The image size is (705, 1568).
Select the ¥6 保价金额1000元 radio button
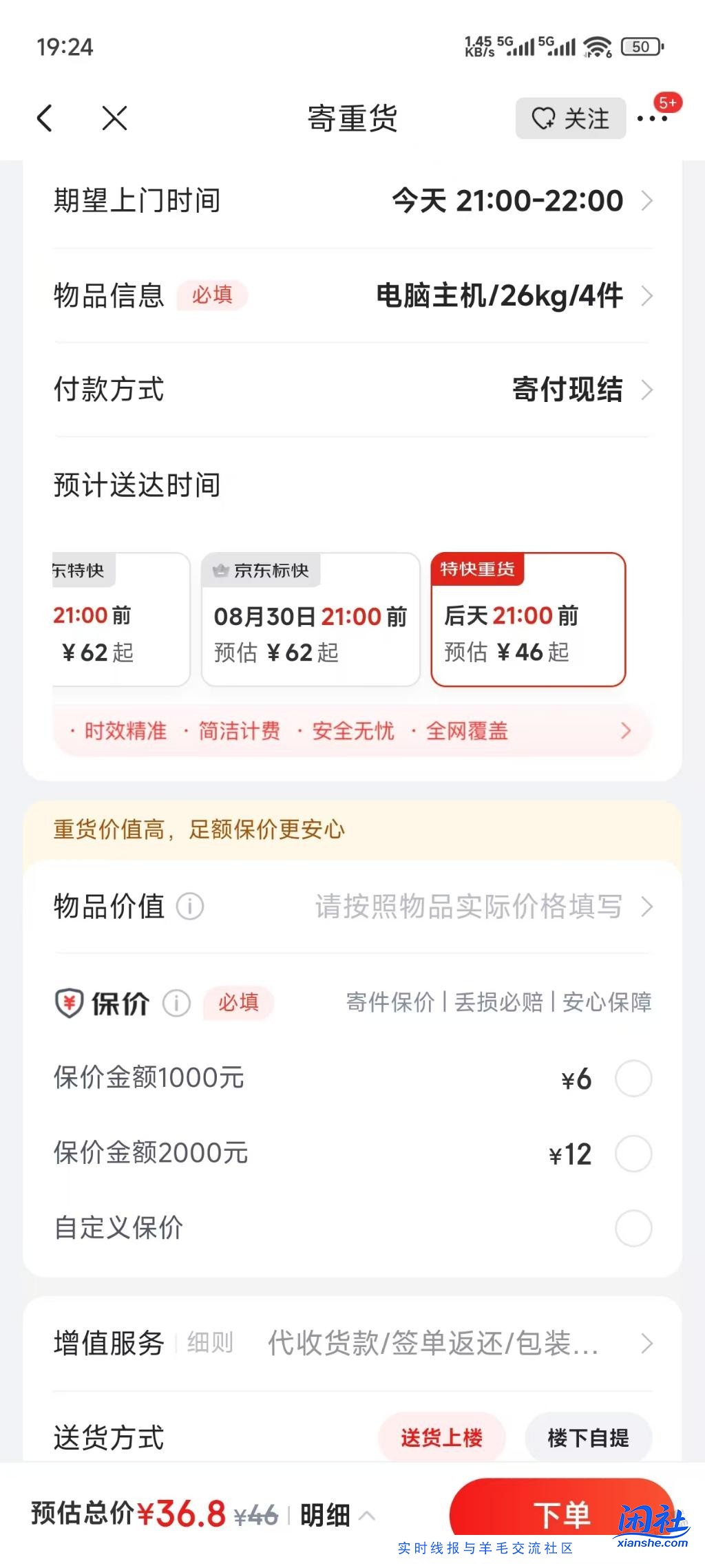633,1079
